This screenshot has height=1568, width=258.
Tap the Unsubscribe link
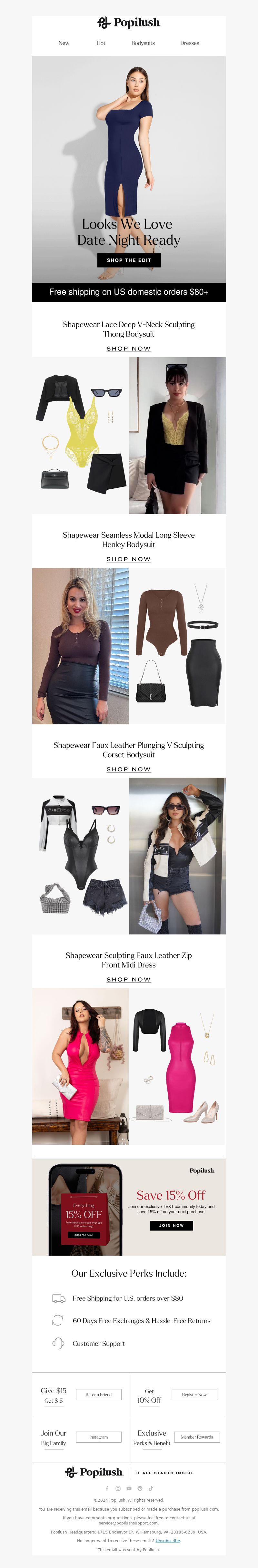pyautogui.click(x=167, y=1541)
